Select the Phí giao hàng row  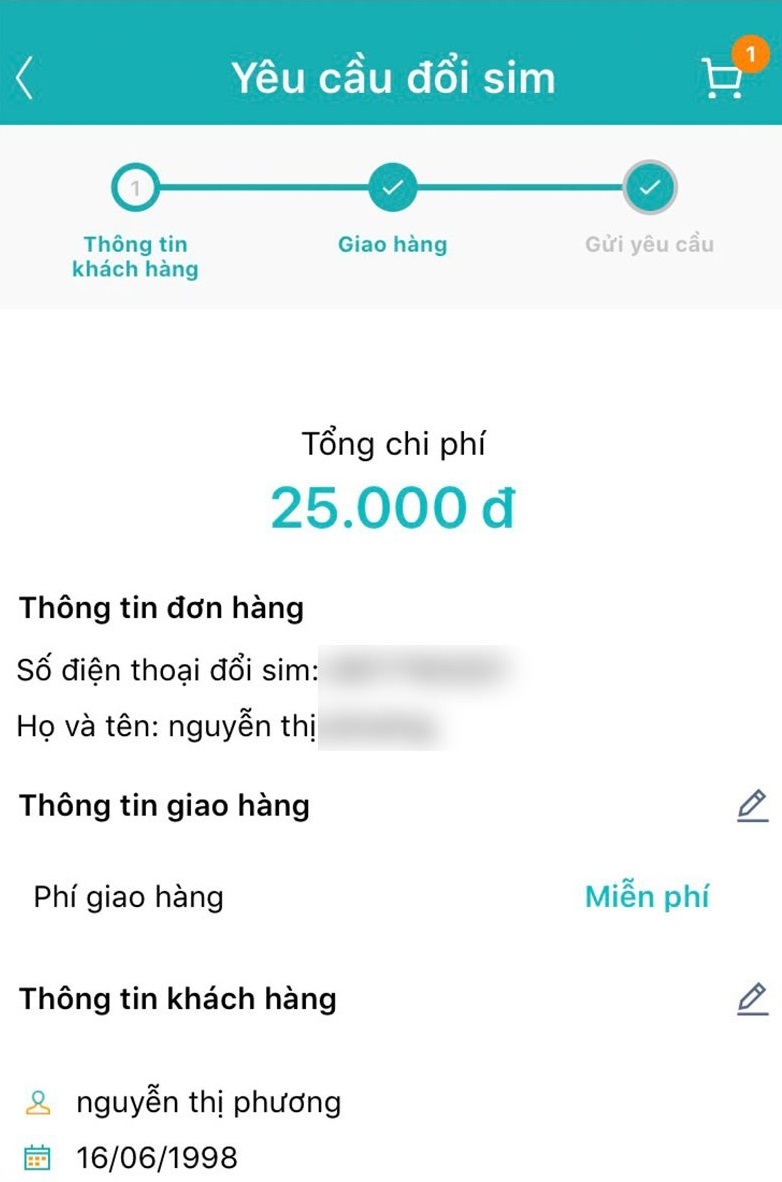[126, 897]
